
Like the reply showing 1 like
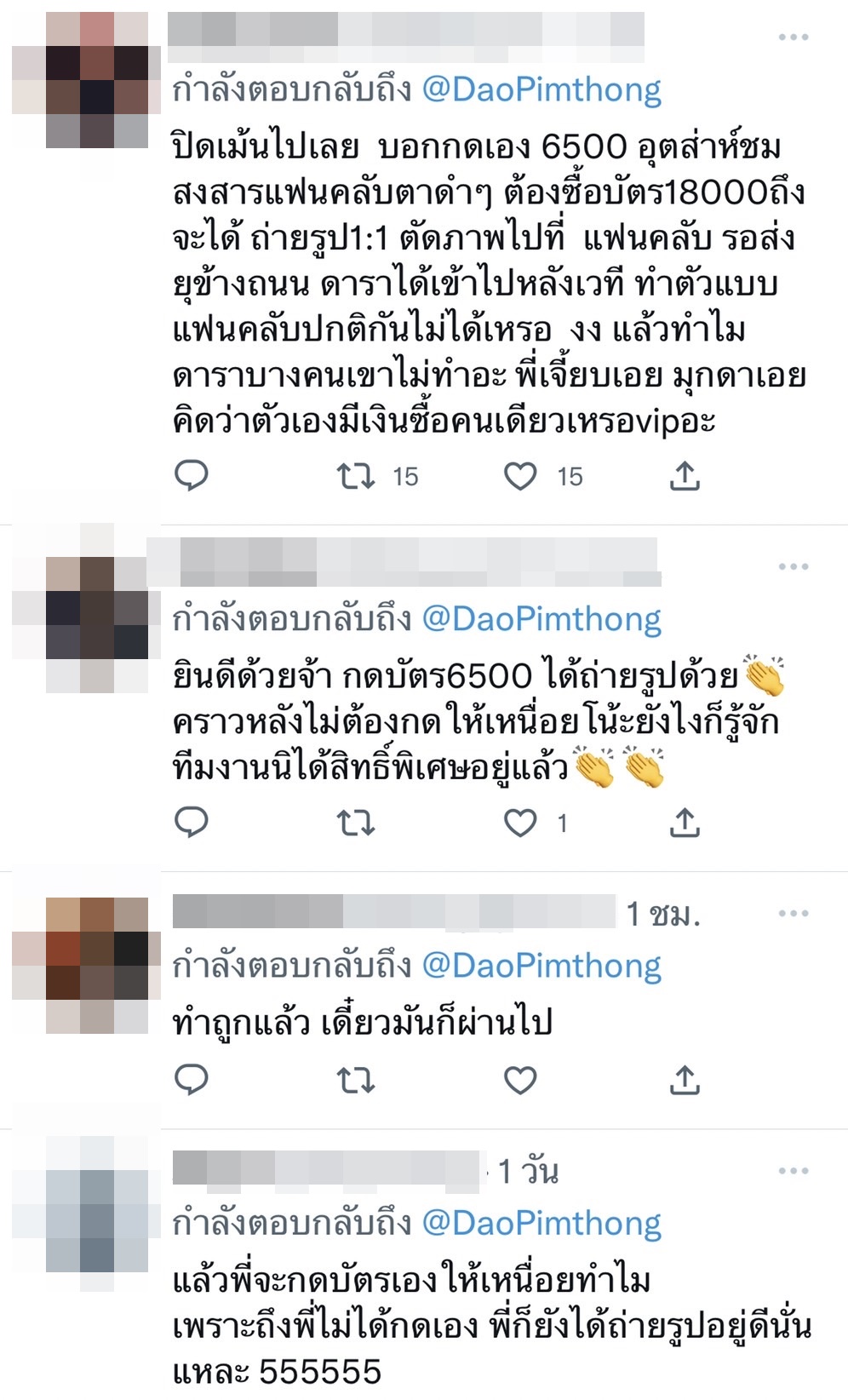coord(521,823)
